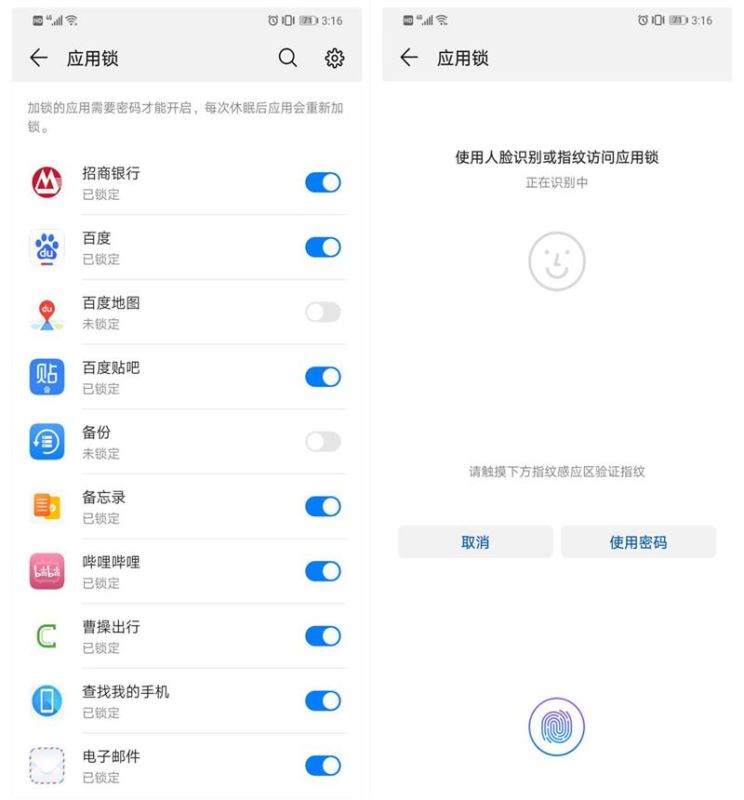Disable lock for 招商银行

tap(322, 182)
